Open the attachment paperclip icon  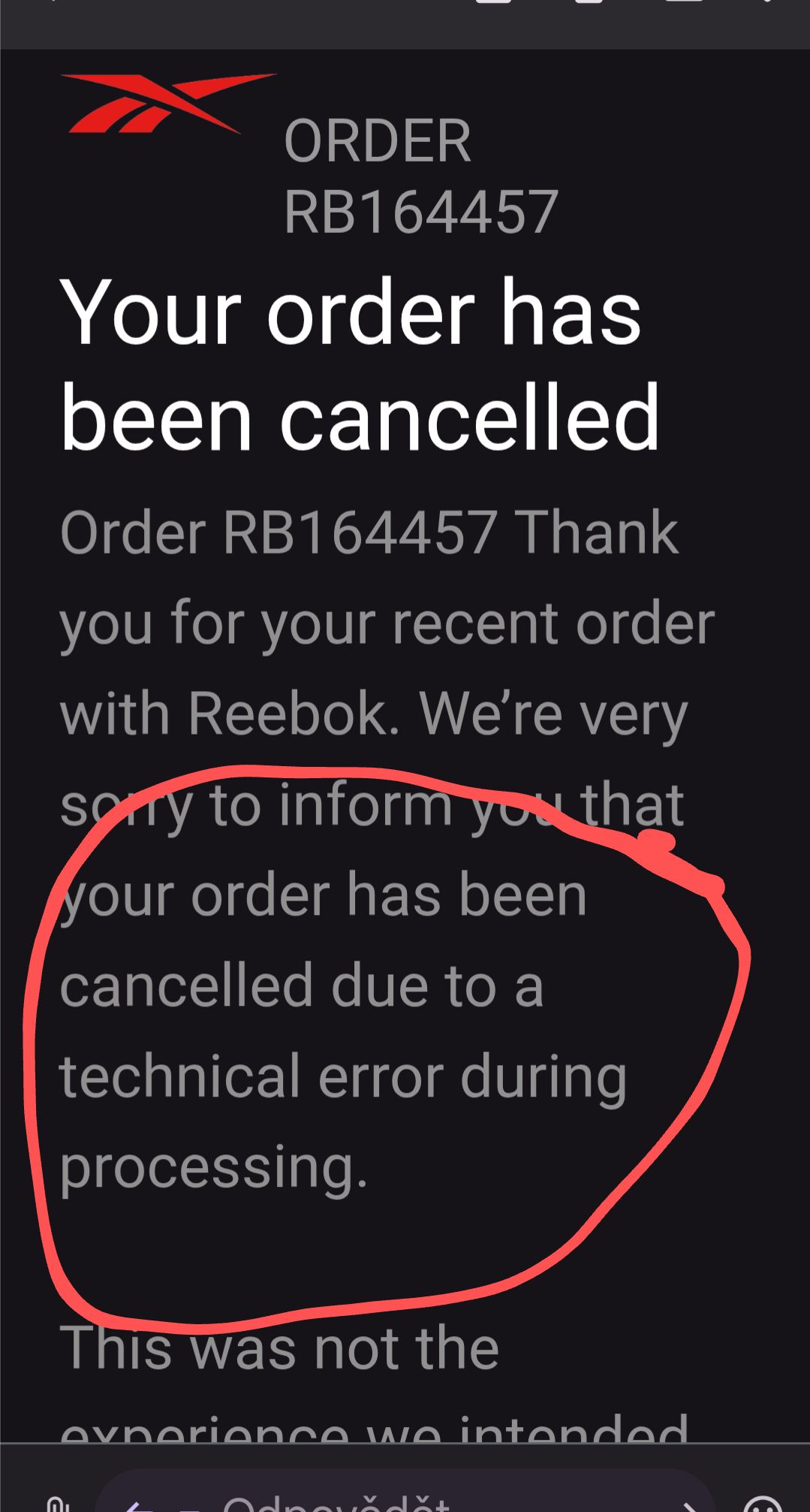click(57, 1503)
